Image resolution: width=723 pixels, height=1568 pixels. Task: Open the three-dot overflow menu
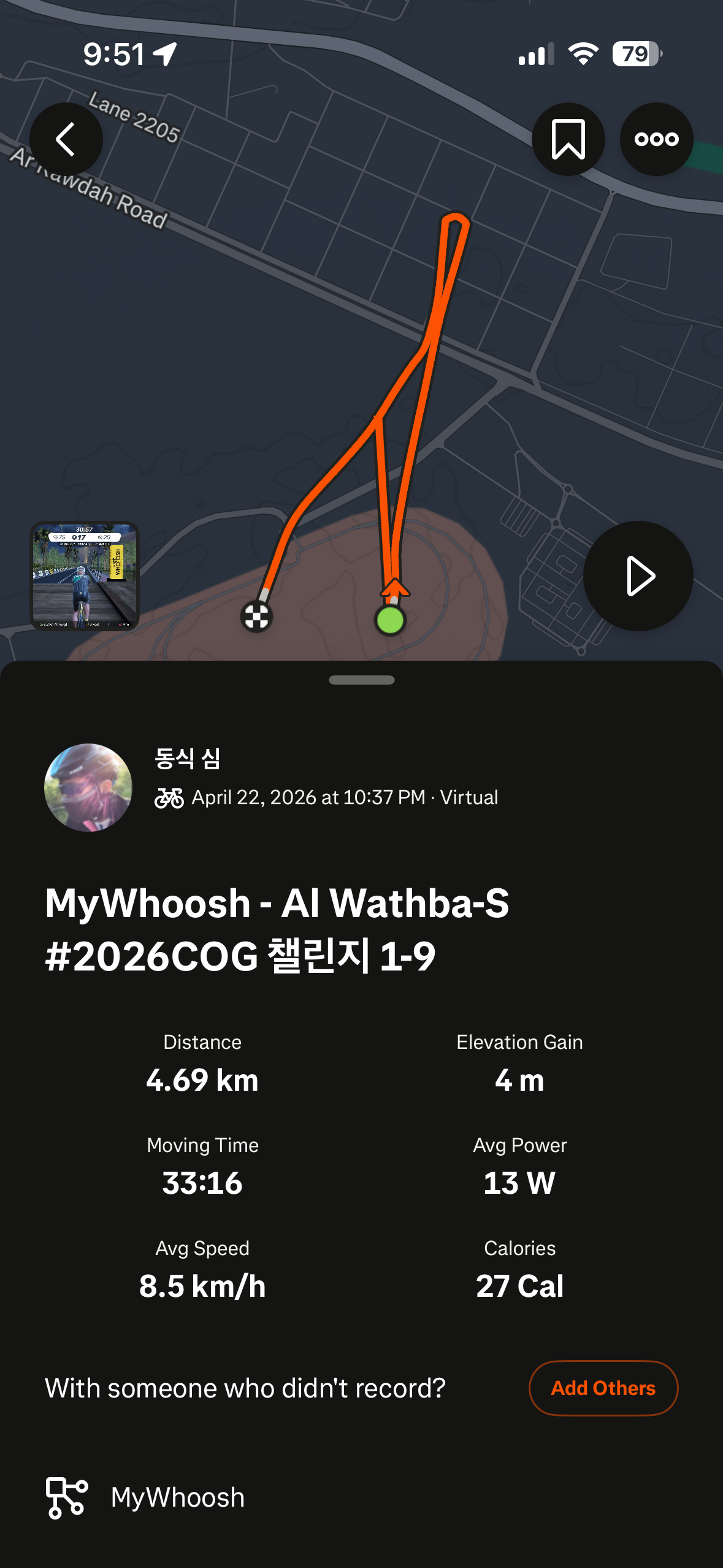click(656, 139)
